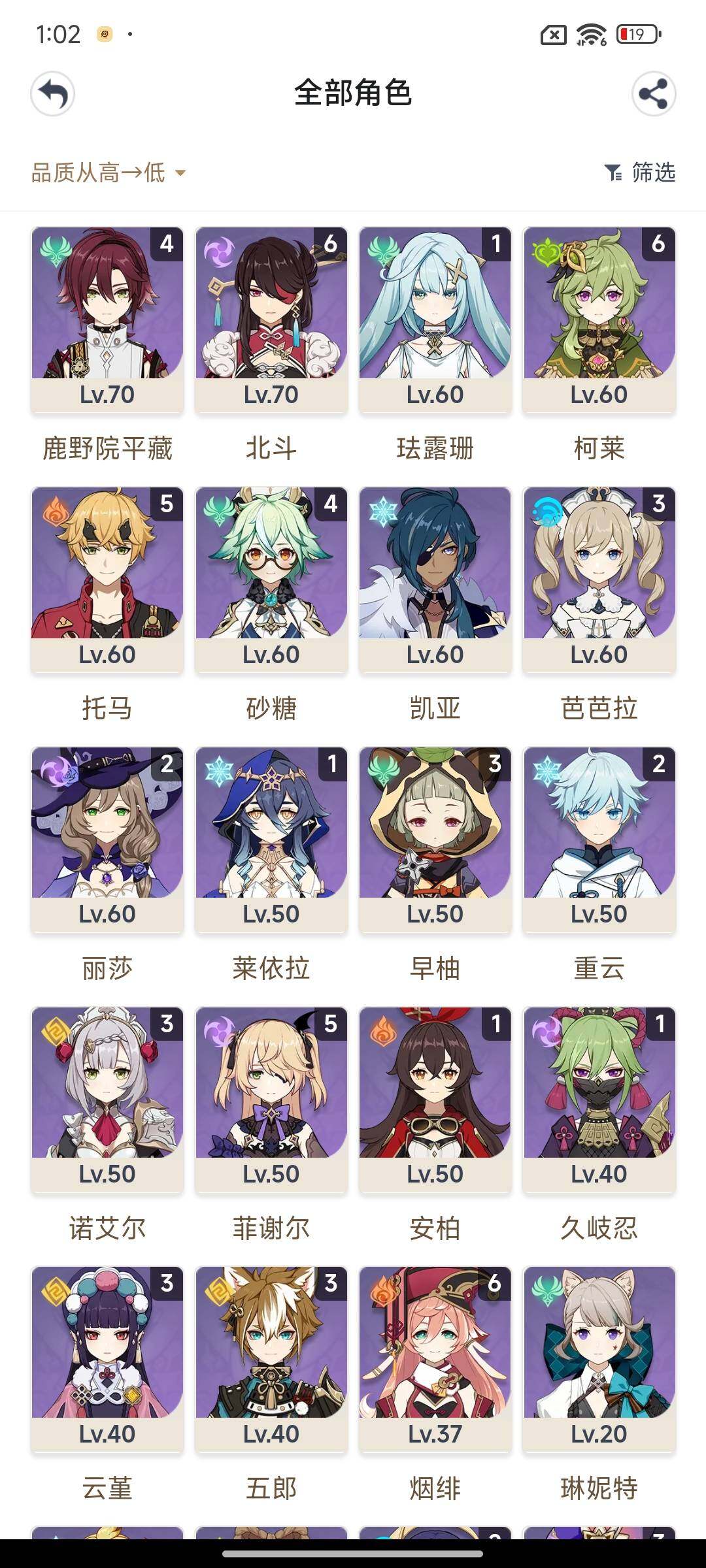The image size is (706, 1568).
Task: Open character 重云
Action: pyautogui.click(x=599, y=840)
